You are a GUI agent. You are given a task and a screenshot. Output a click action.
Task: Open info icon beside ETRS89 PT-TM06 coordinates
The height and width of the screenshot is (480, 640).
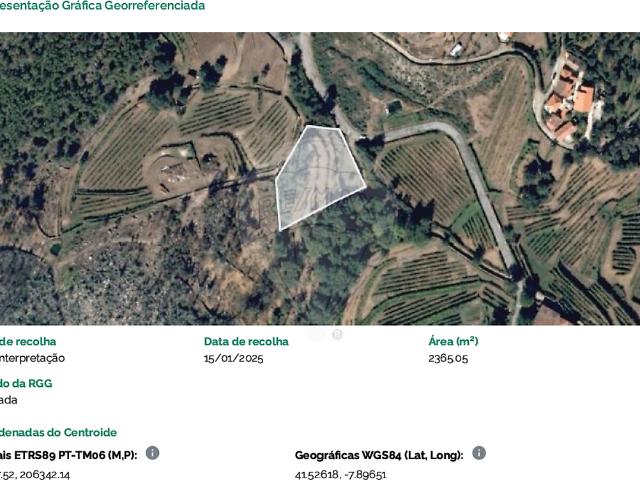click(153, 453)
